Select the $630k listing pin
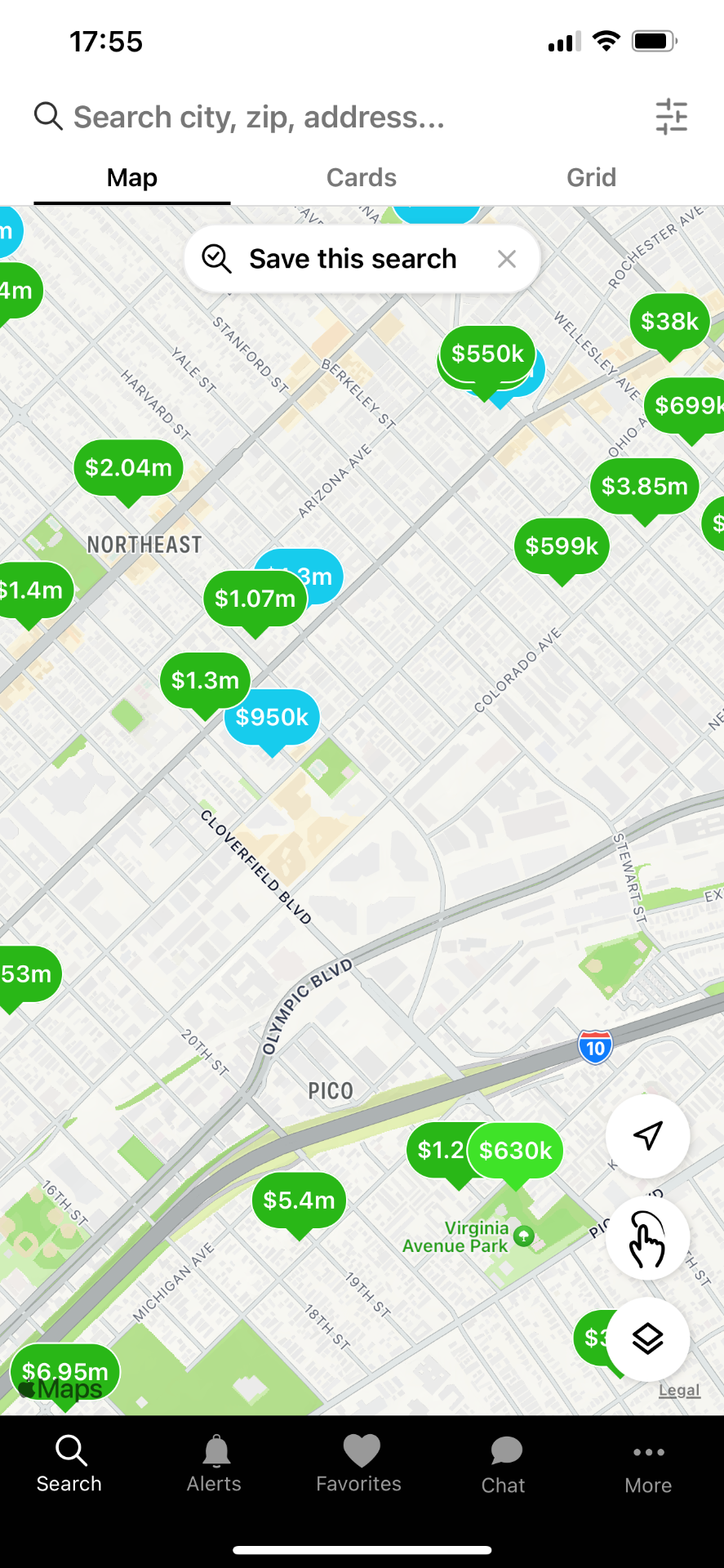Screen dimensions: 724x1568 515,1151
